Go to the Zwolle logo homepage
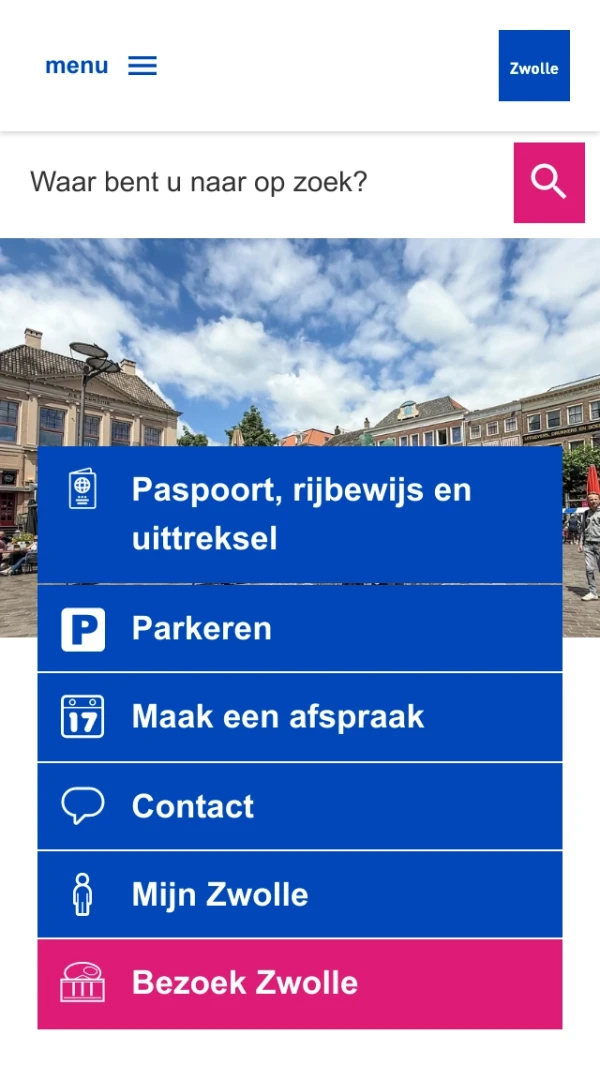Image resolution: width=600 pixels, height=1065 pixels. click(534, 66)
